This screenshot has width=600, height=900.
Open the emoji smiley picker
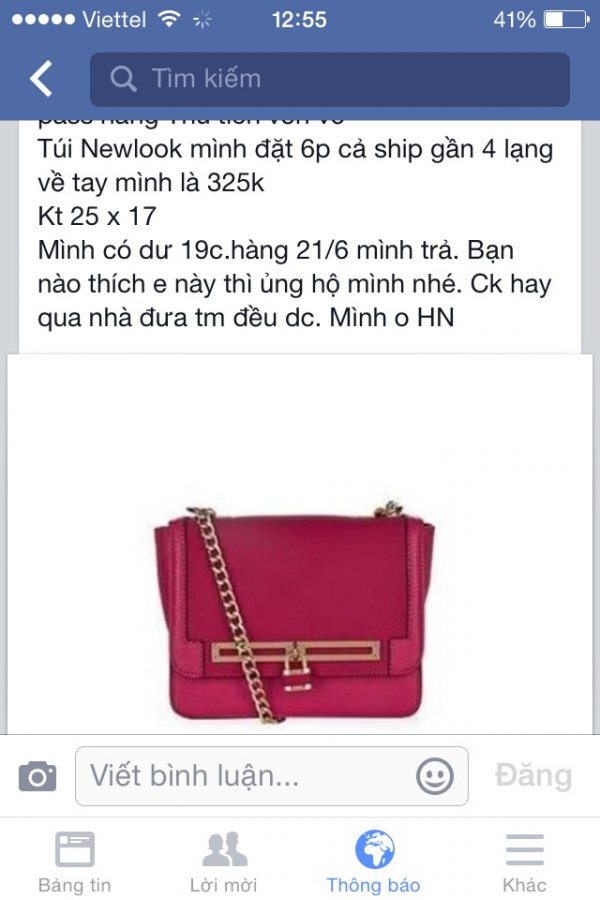(434, 776)
